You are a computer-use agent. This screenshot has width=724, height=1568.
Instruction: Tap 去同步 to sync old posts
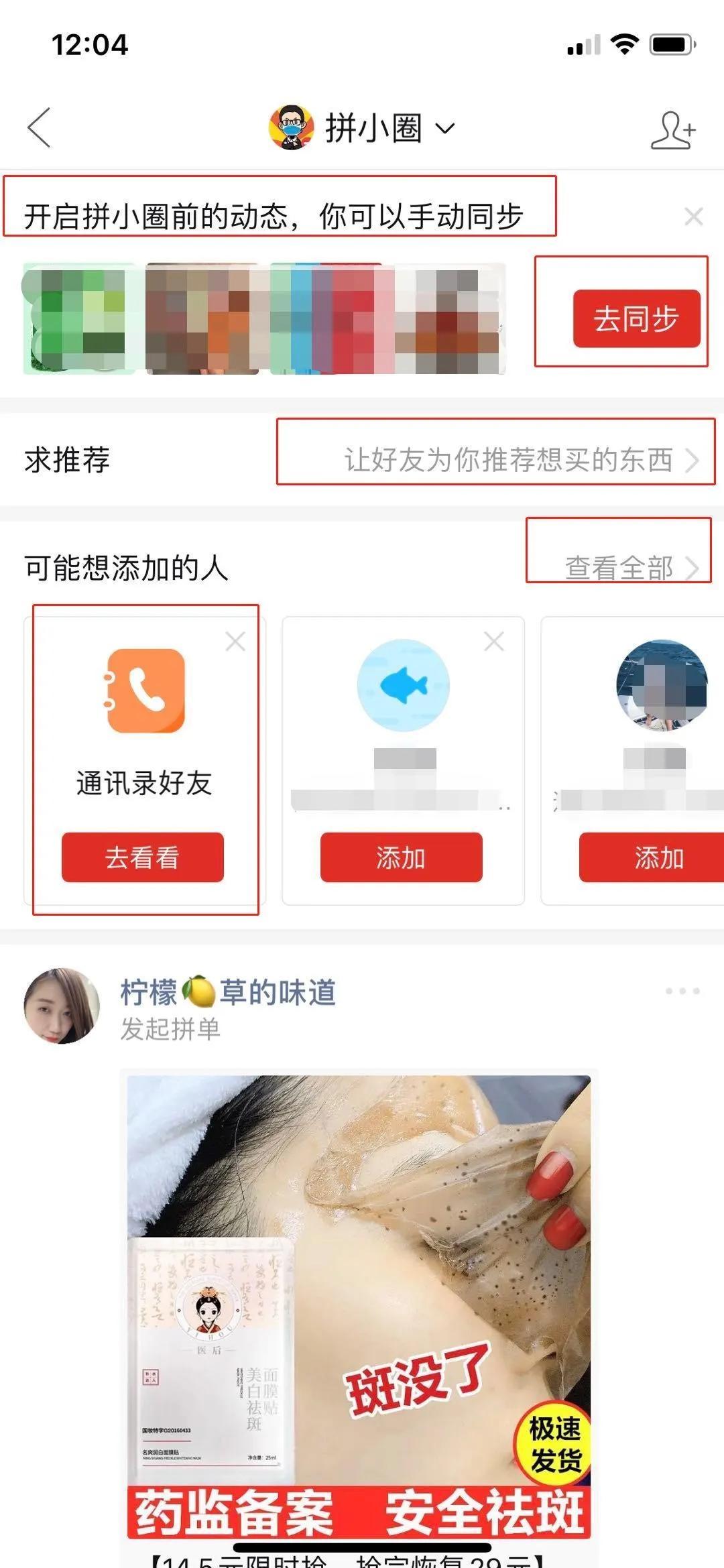click(636, 318)
